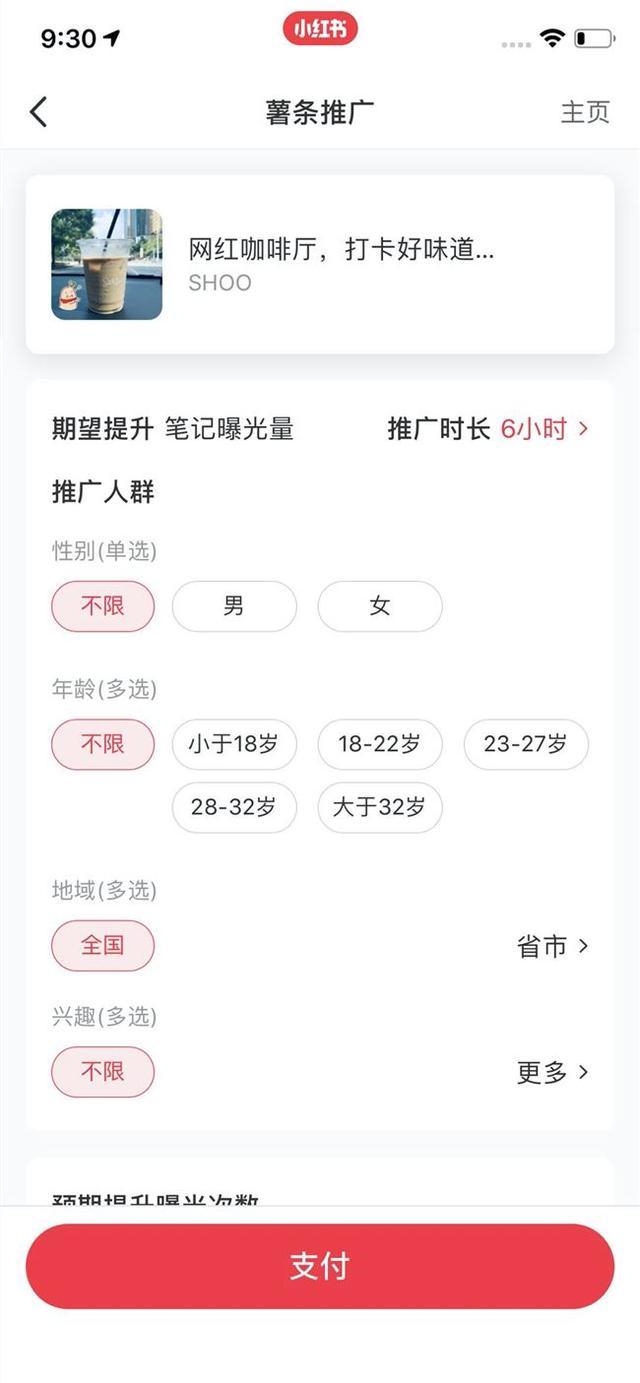Open 更多 interest options
Image resolution: width=640 pixels, height=1383 pixels.
coord(553,1073)
